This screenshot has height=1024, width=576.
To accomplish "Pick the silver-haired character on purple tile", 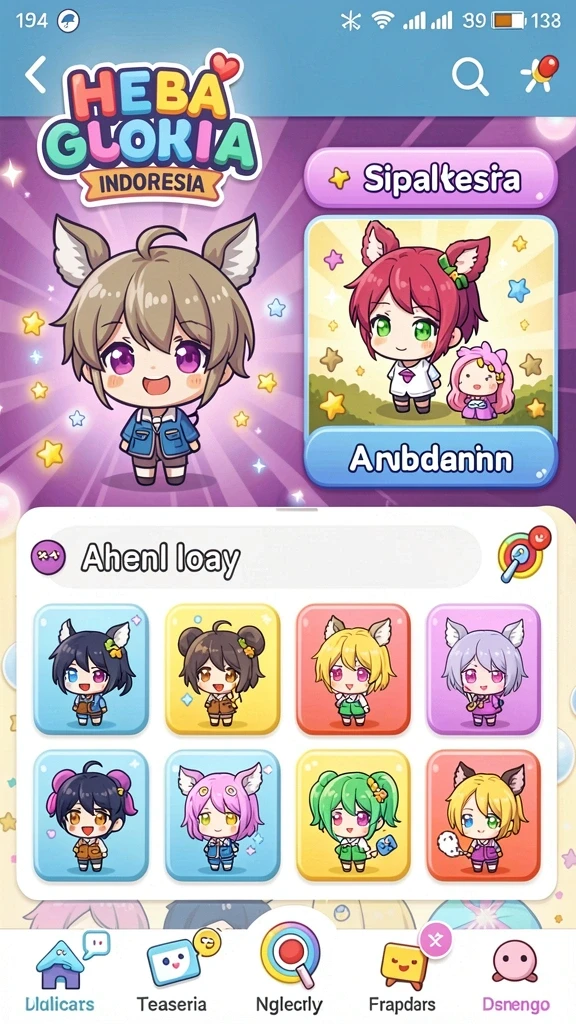I will tap(484, 669).
